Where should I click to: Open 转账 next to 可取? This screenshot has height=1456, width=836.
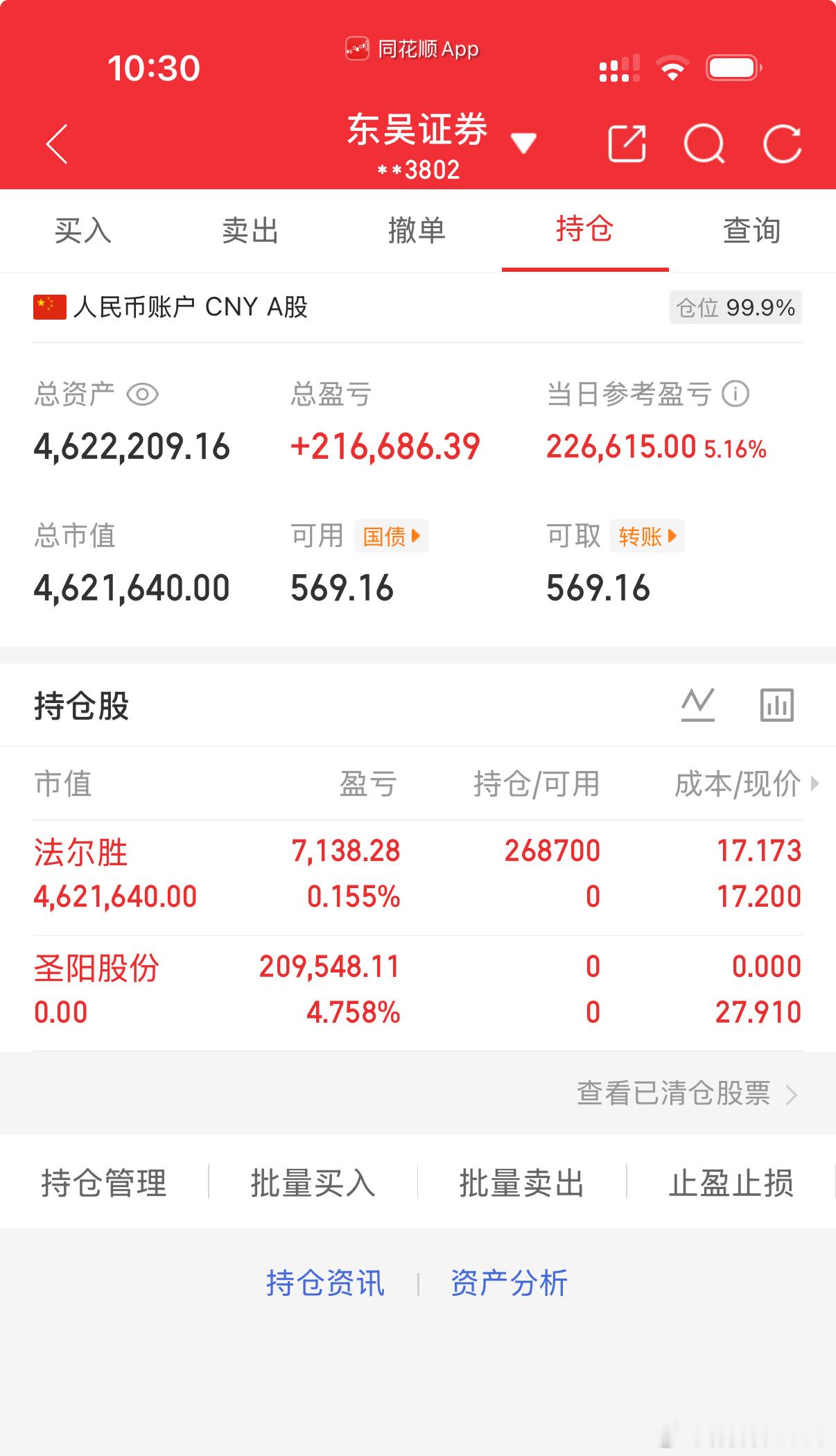(645, 536)
